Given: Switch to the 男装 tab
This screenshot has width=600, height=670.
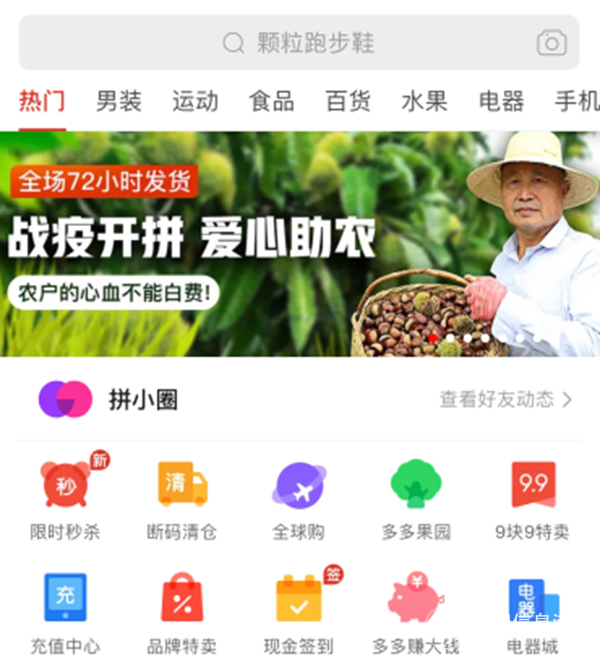Looking at the screenshot, I should coord(119,101).
